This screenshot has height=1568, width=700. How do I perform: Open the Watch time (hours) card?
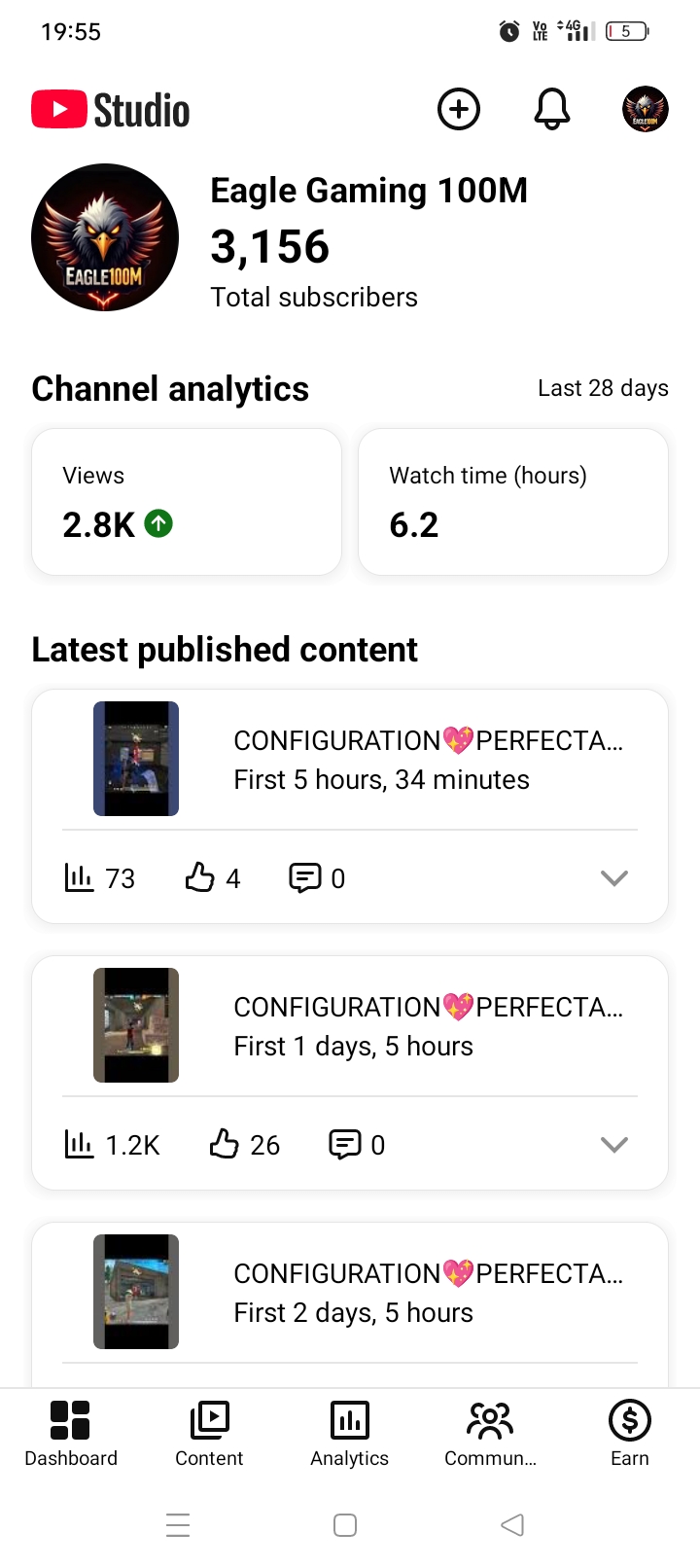513,502
